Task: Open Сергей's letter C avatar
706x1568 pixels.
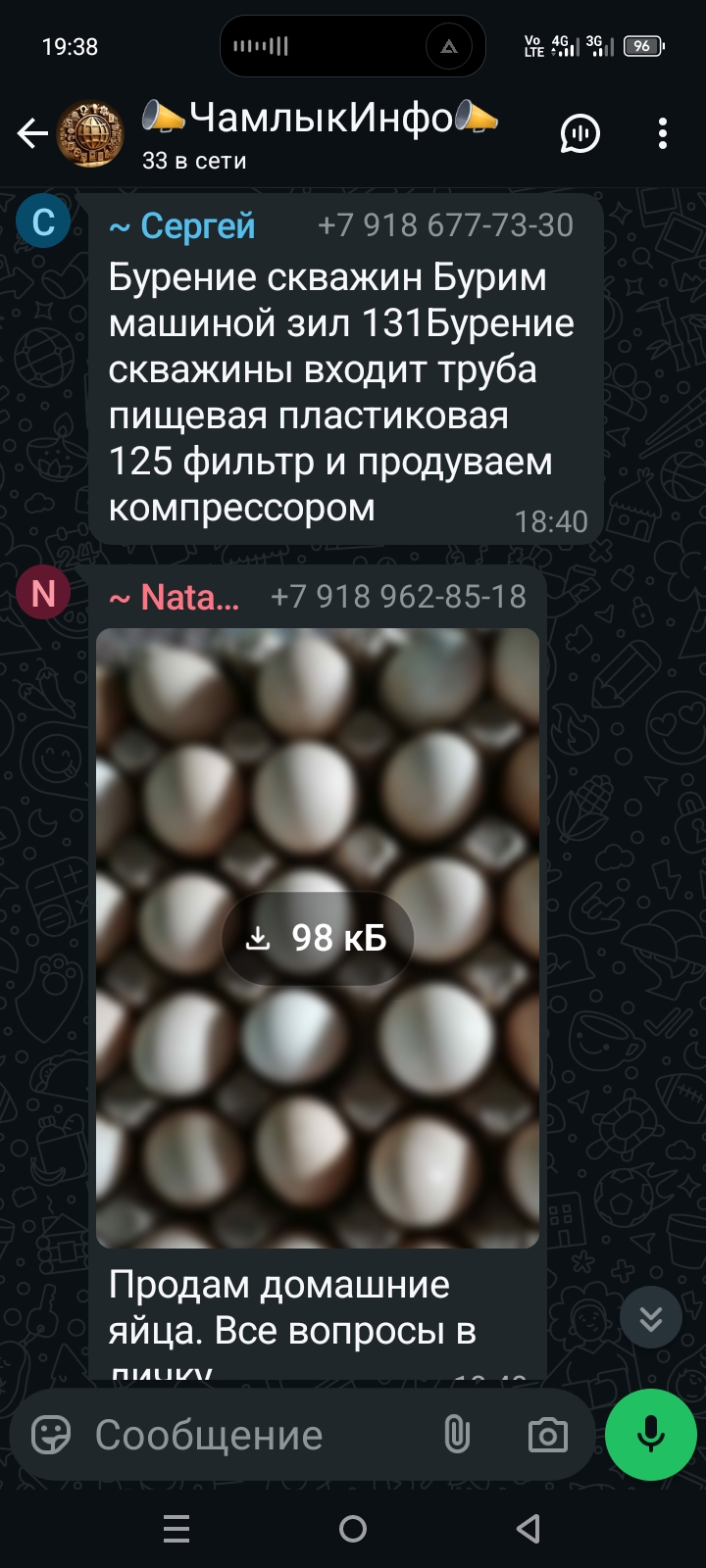Action: pos(43,221)
